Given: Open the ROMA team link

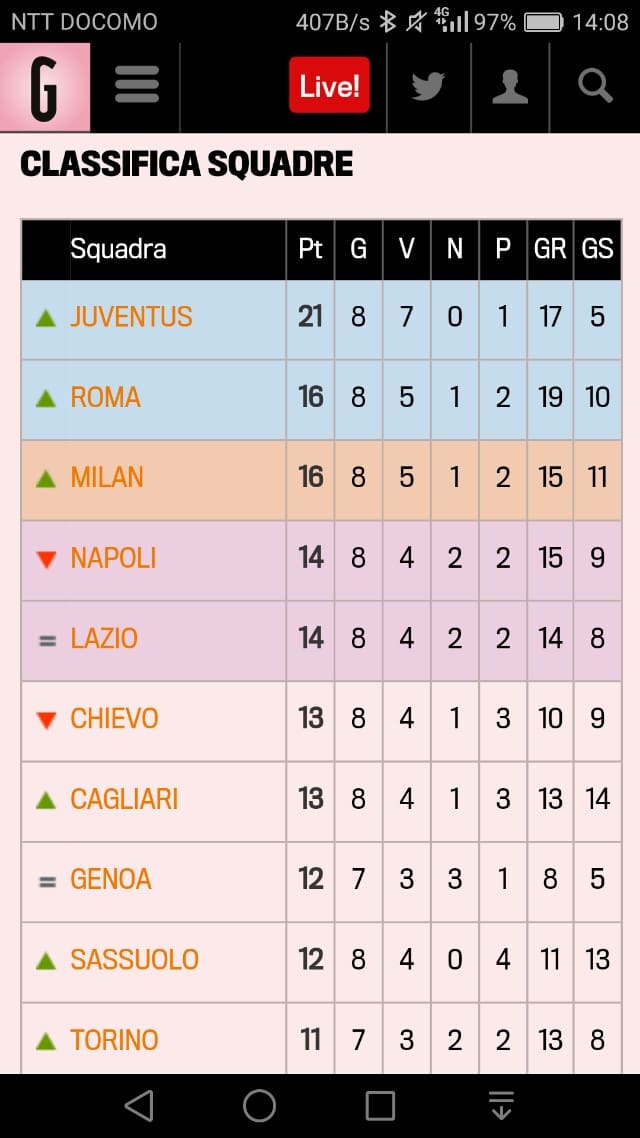Looking at the screenshot, I should coord(105,397).
